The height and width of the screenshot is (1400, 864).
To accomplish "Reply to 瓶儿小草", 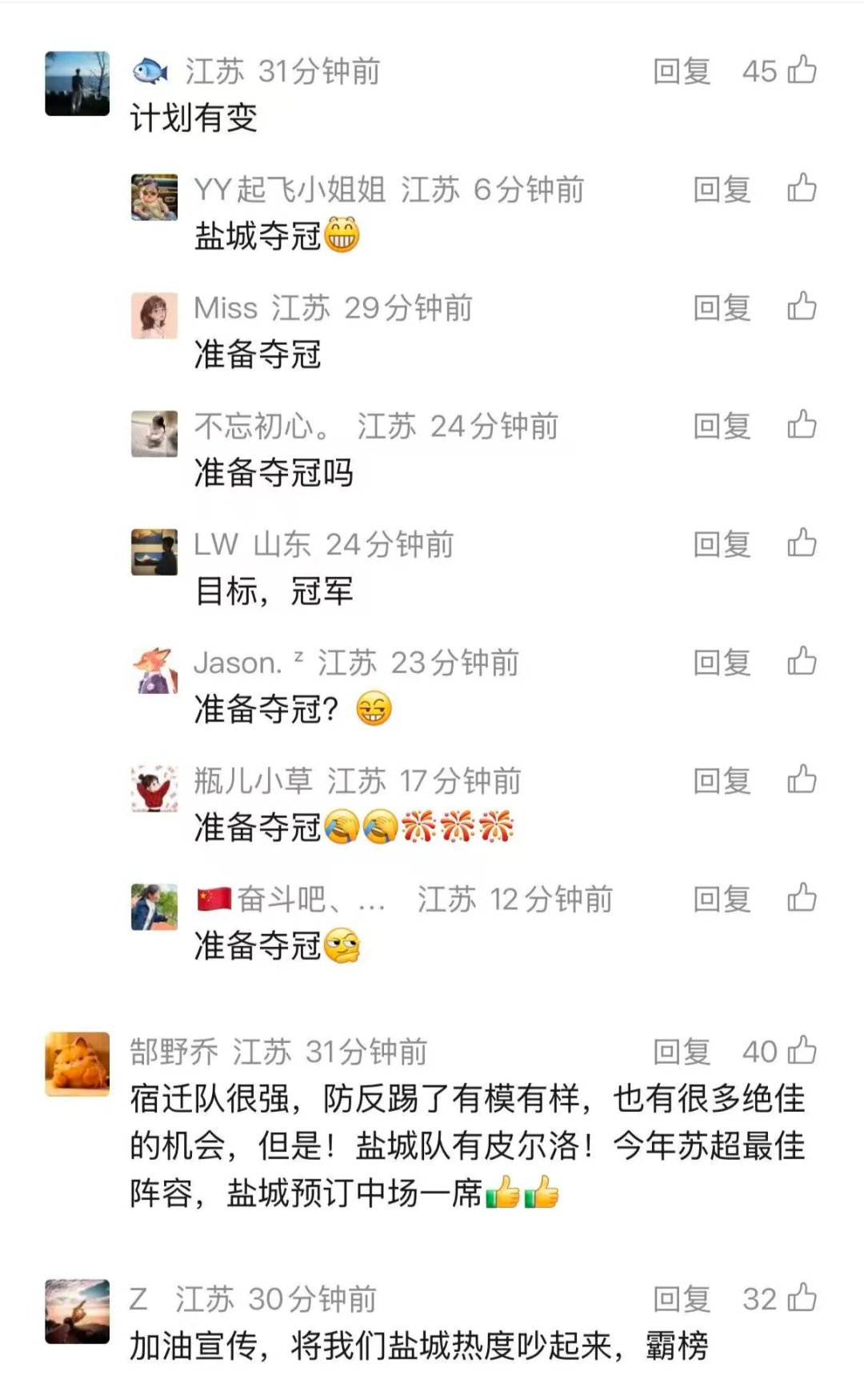I will click(722, 782).
